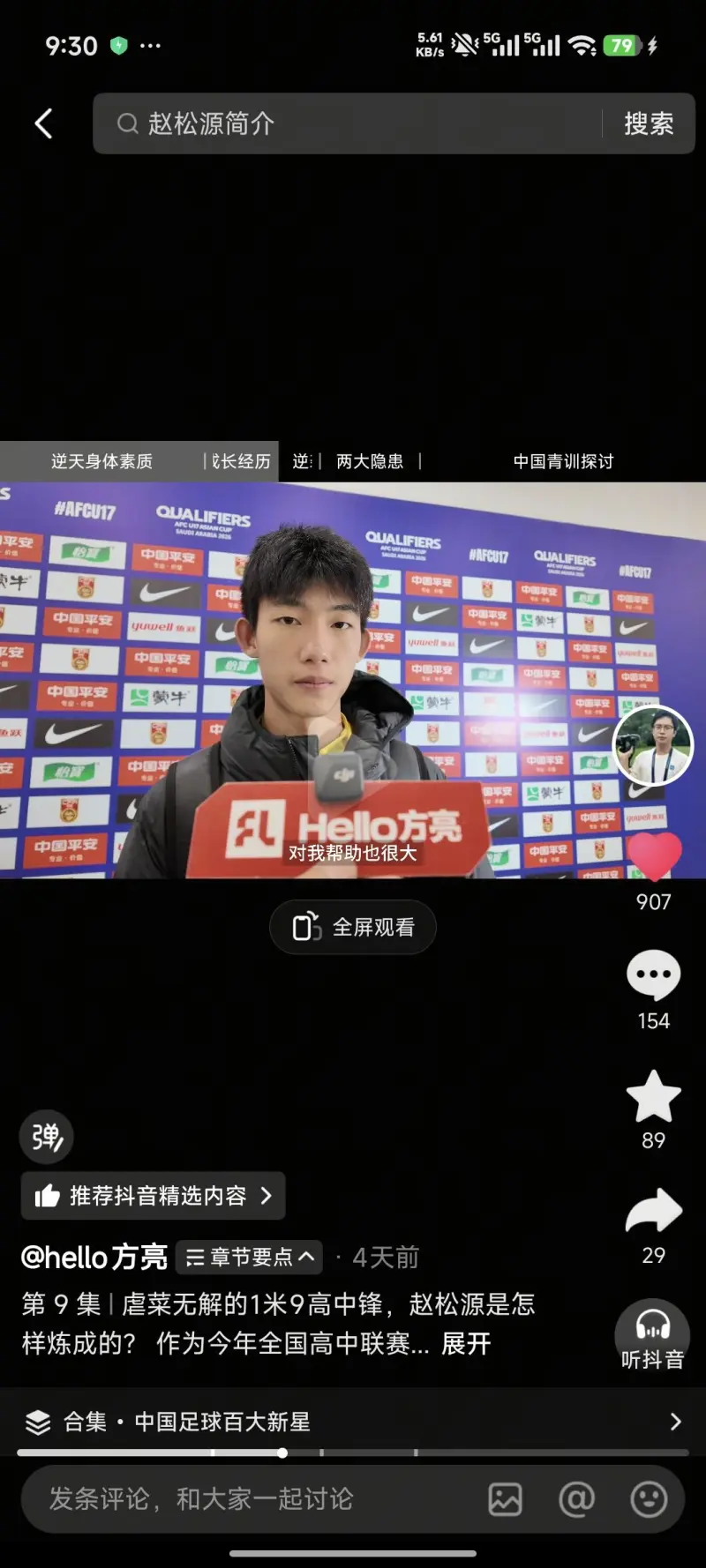
Task: Tap the 搜索 search button
Action: tap(649, 123)
